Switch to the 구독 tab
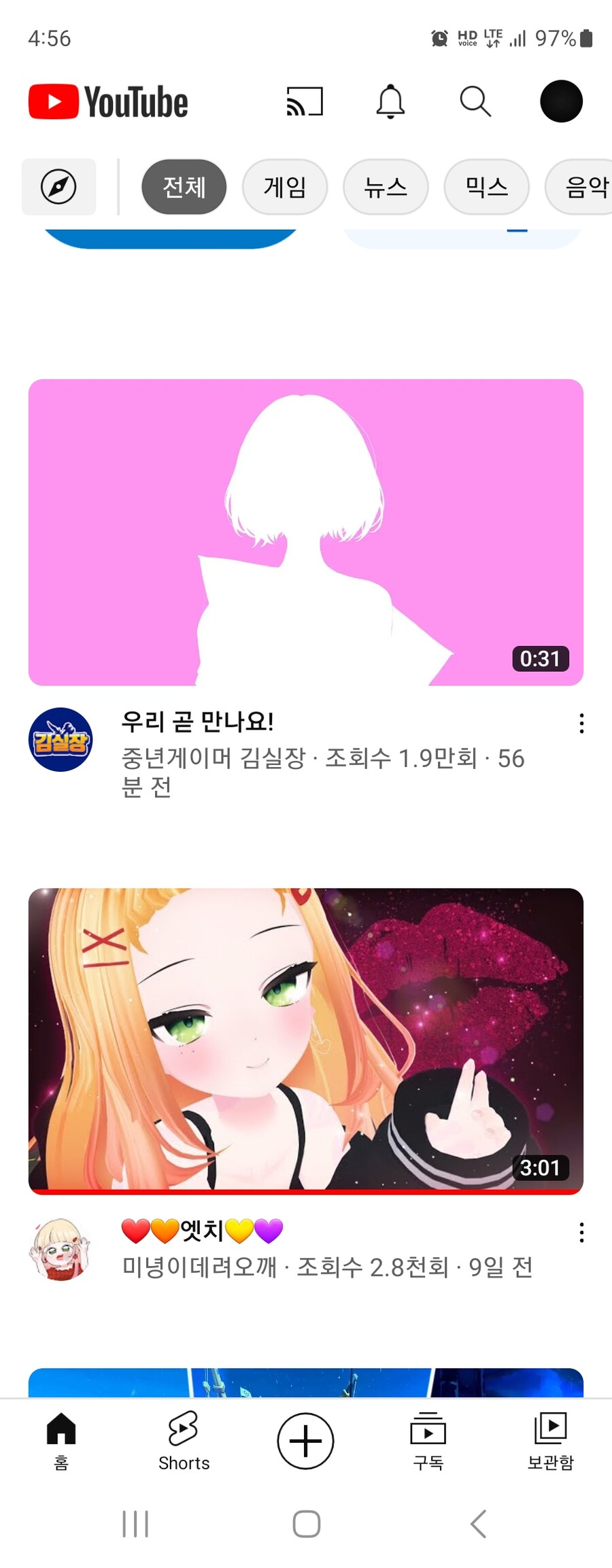 click(x=428, y=1440)
